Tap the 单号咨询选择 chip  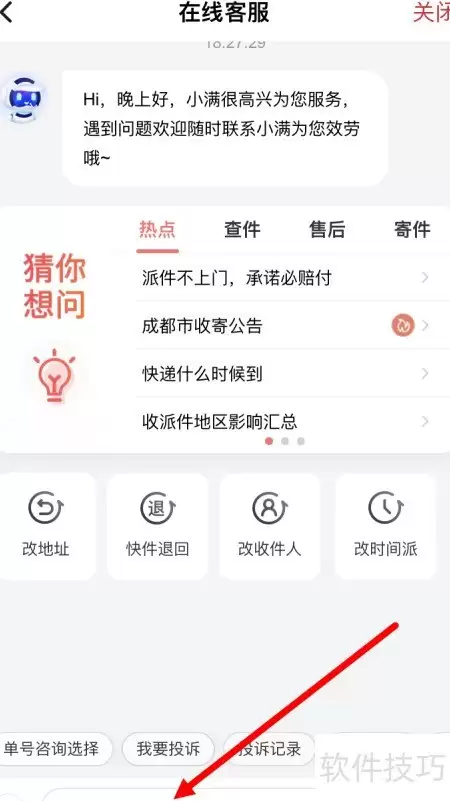54,749
